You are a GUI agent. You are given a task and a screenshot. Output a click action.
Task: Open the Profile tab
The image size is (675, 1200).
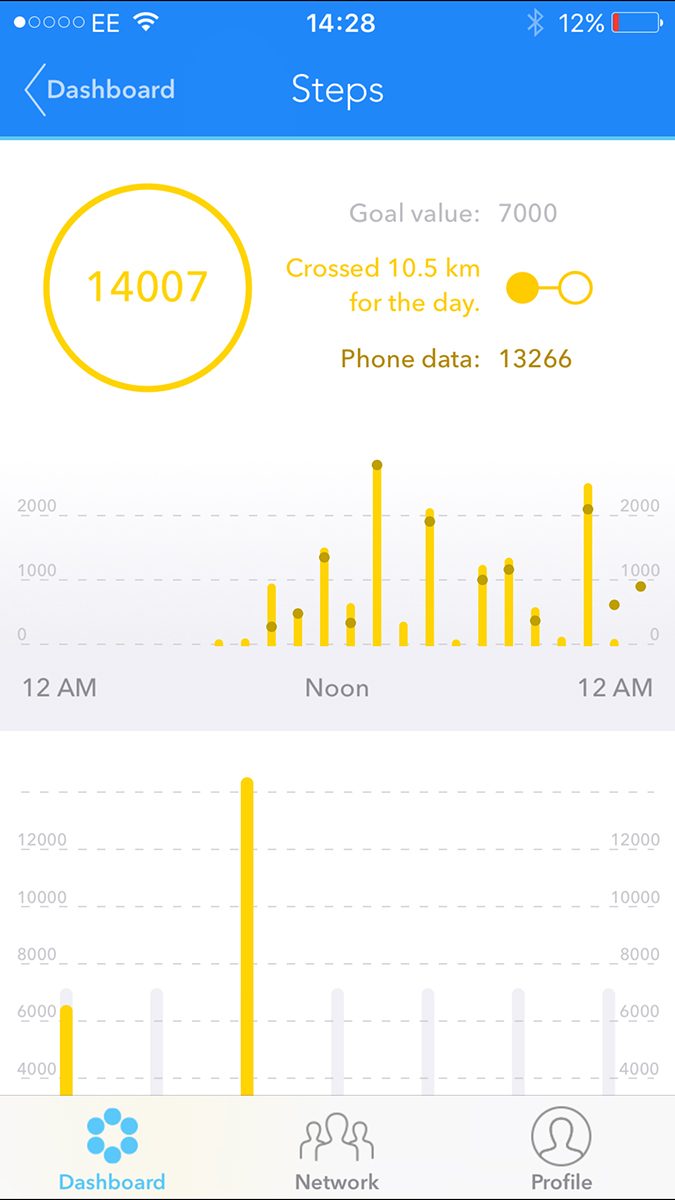561,1150
